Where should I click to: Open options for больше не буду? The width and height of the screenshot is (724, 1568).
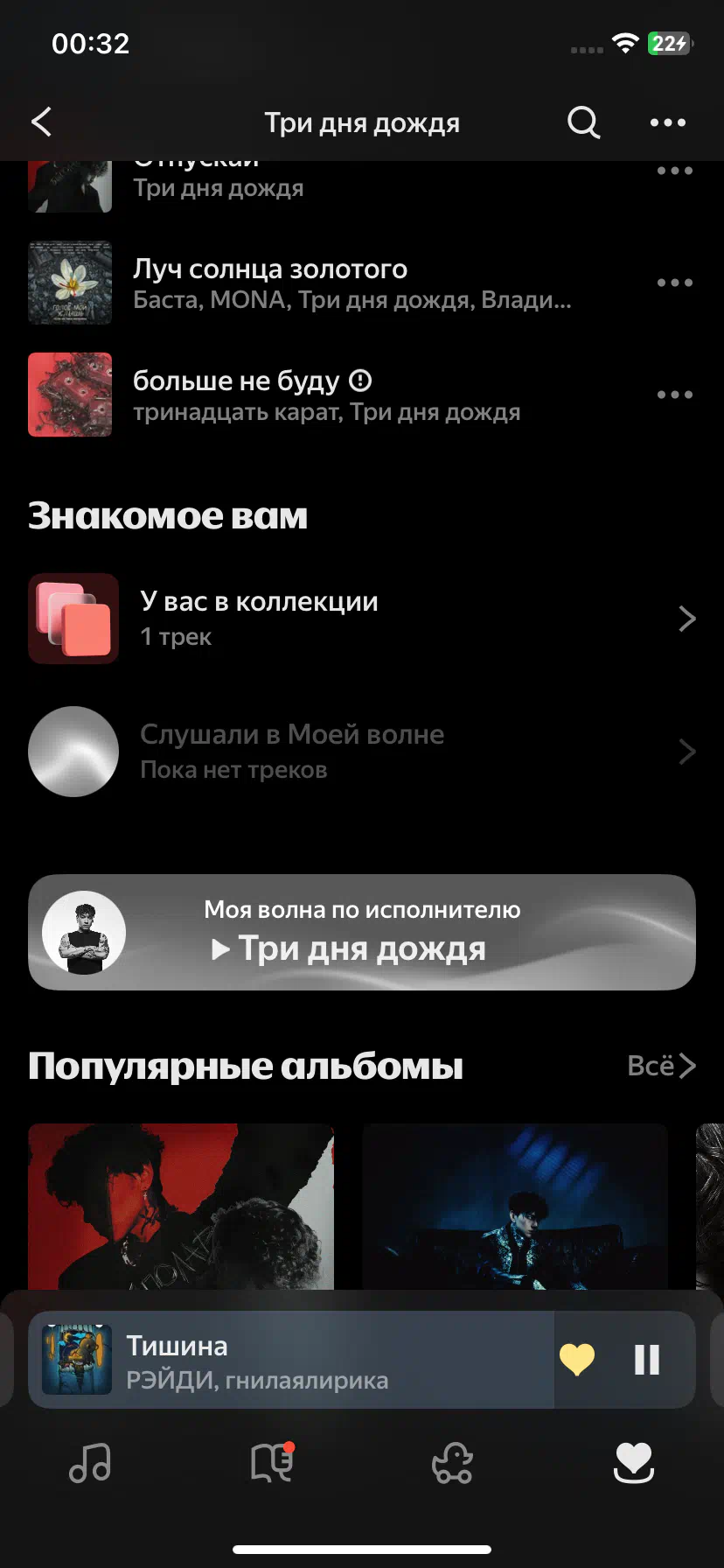click(675, 395)
